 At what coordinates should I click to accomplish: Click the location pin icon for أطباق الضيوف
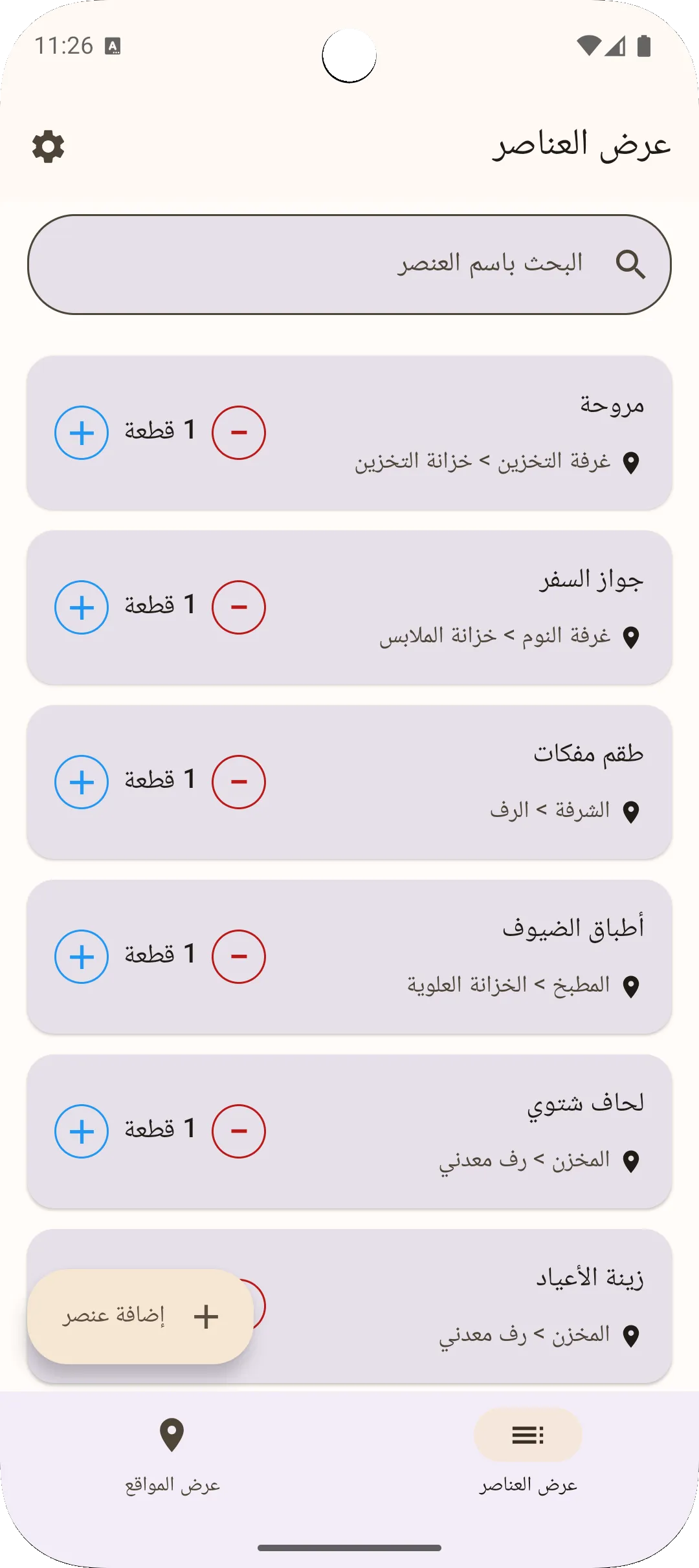tap(631, 986)
